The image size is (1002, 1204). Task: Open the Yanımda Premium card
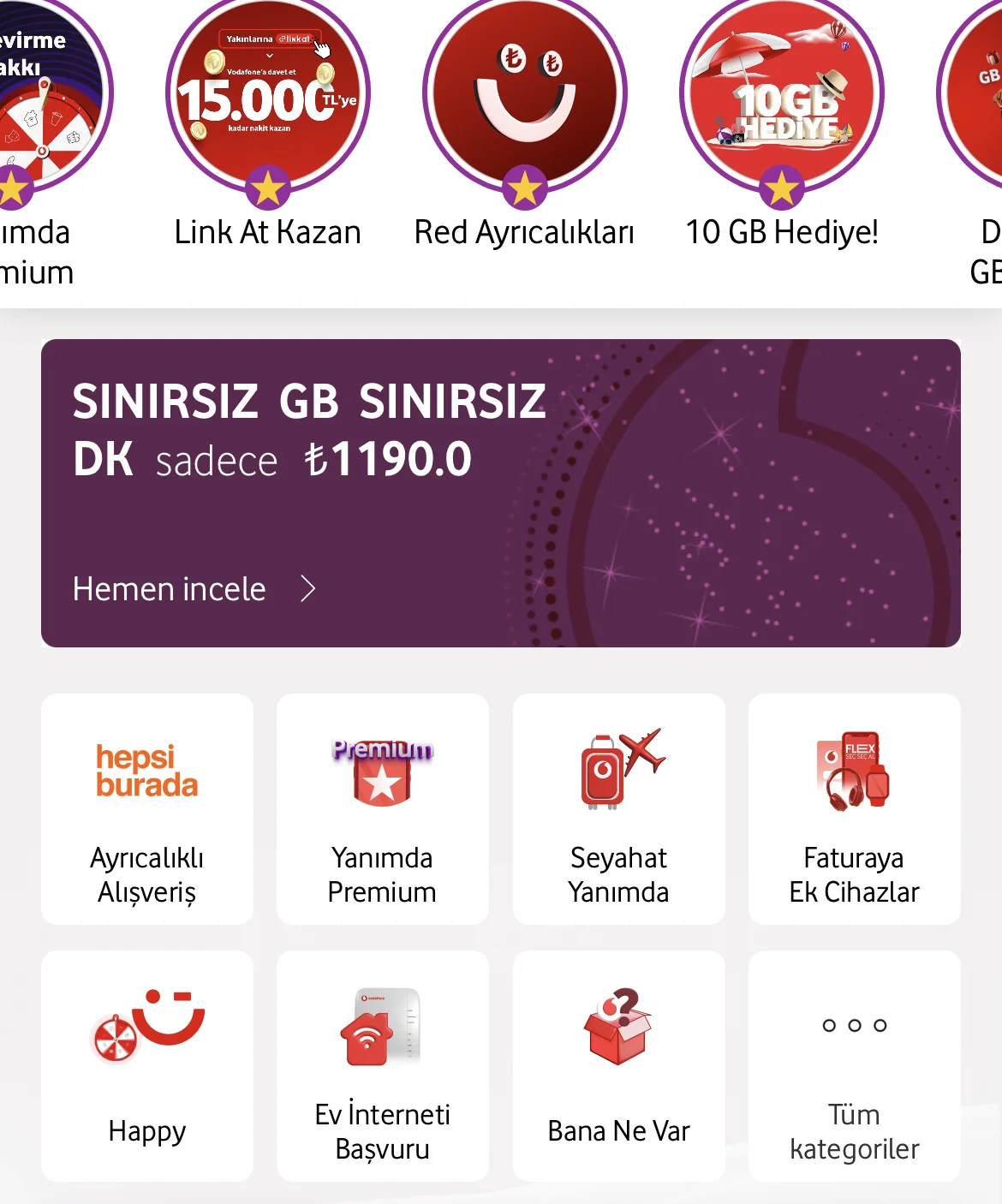pos(383,809)
